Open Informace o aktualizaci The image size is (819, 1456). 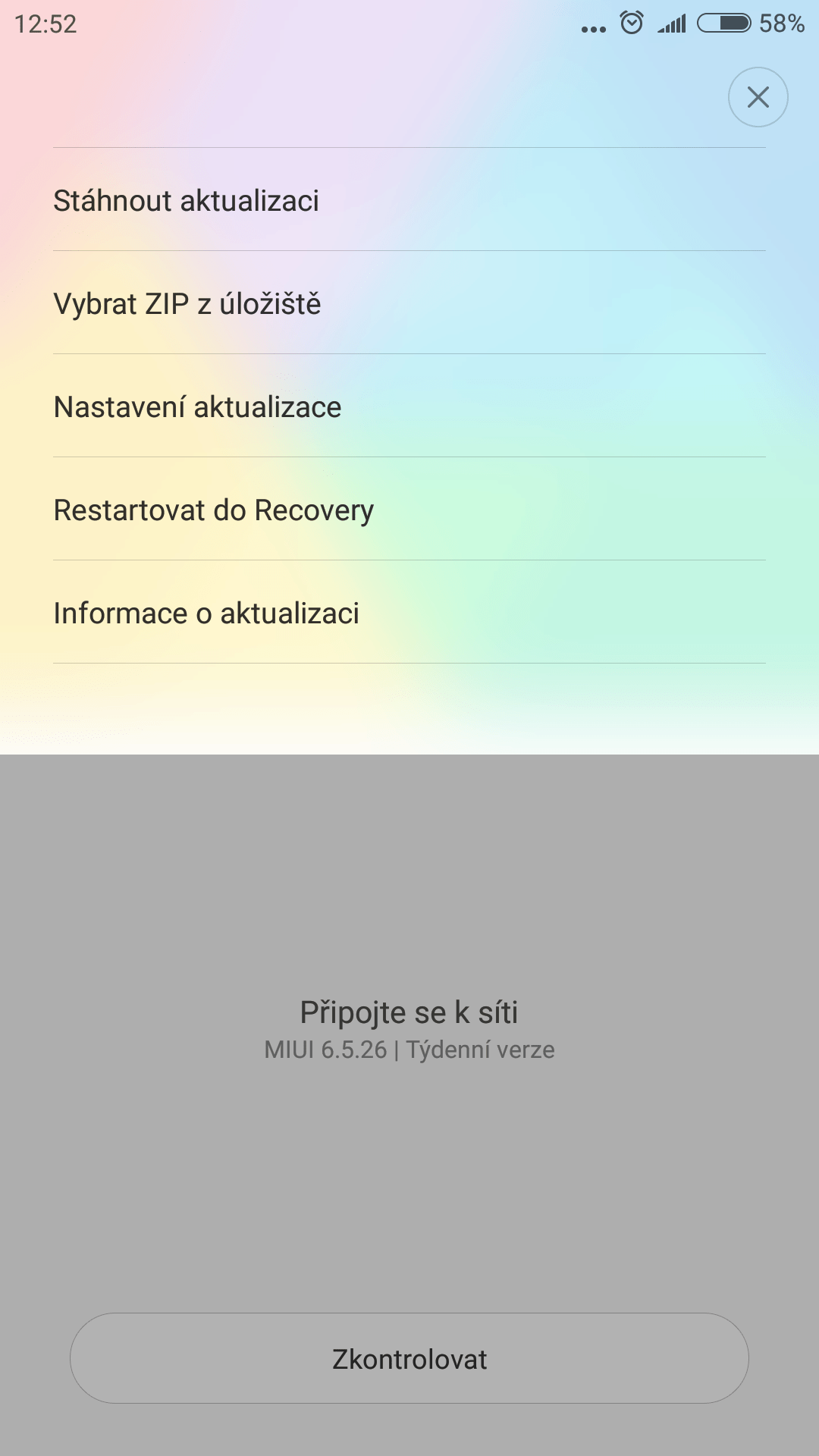point(409,612)
